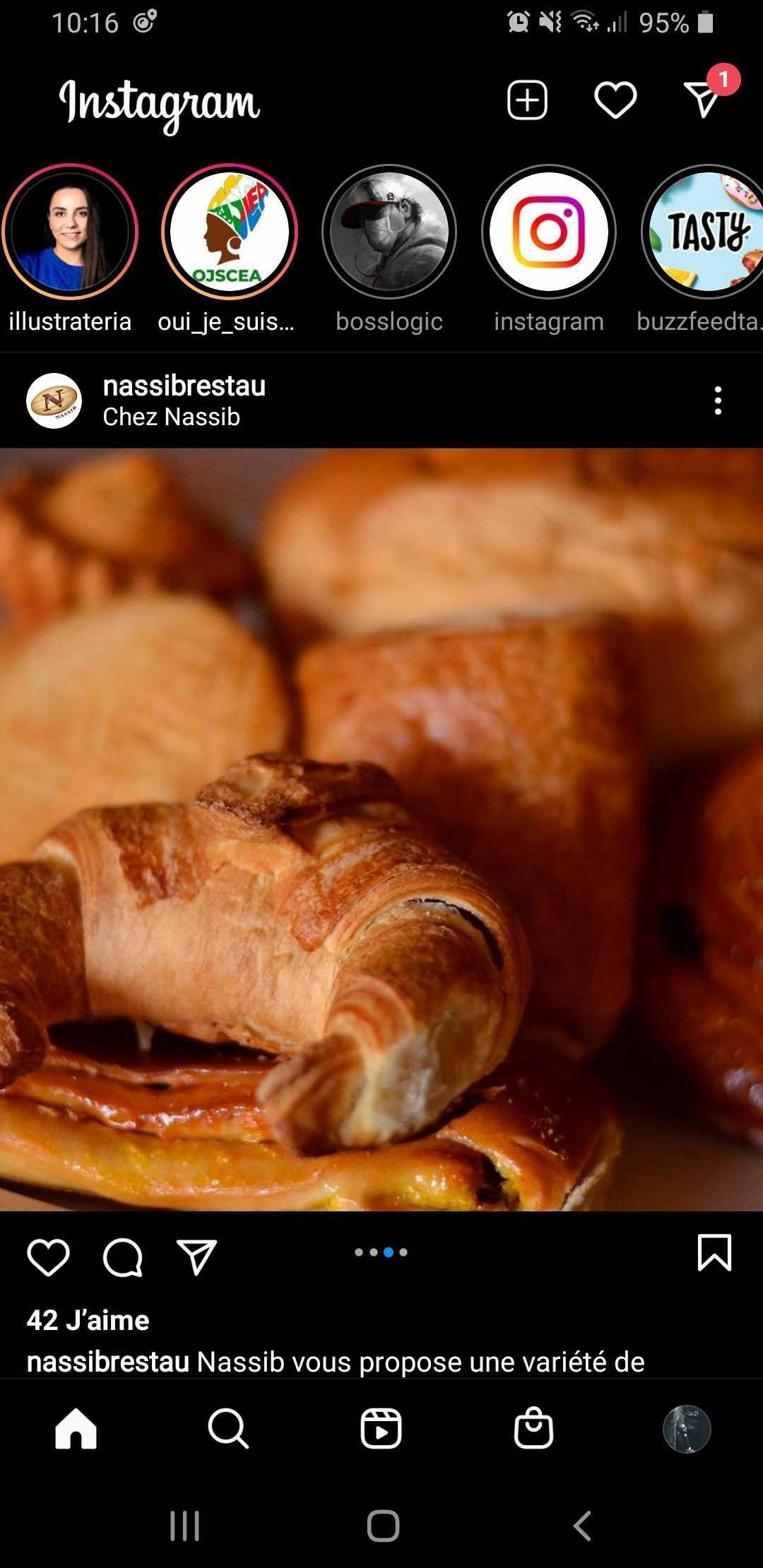Image resolution: width=763 pixels, height=1568 pixels.
Task: Open the Chez Nassib location
Action: [171, 417]
